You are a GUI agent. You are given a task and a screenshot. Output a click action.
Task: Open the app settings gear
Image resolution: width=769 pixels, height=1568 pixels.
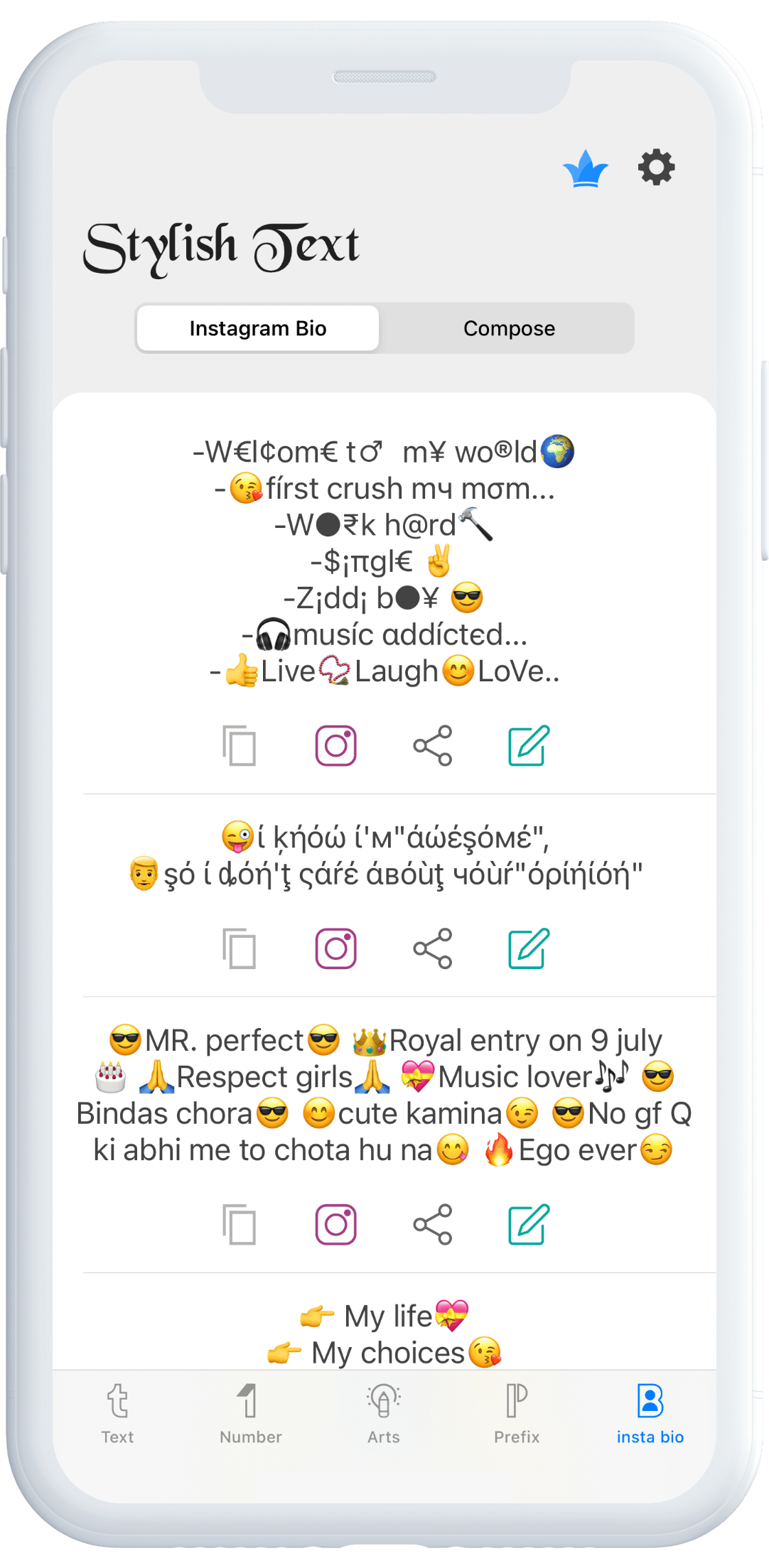point(656,168)
